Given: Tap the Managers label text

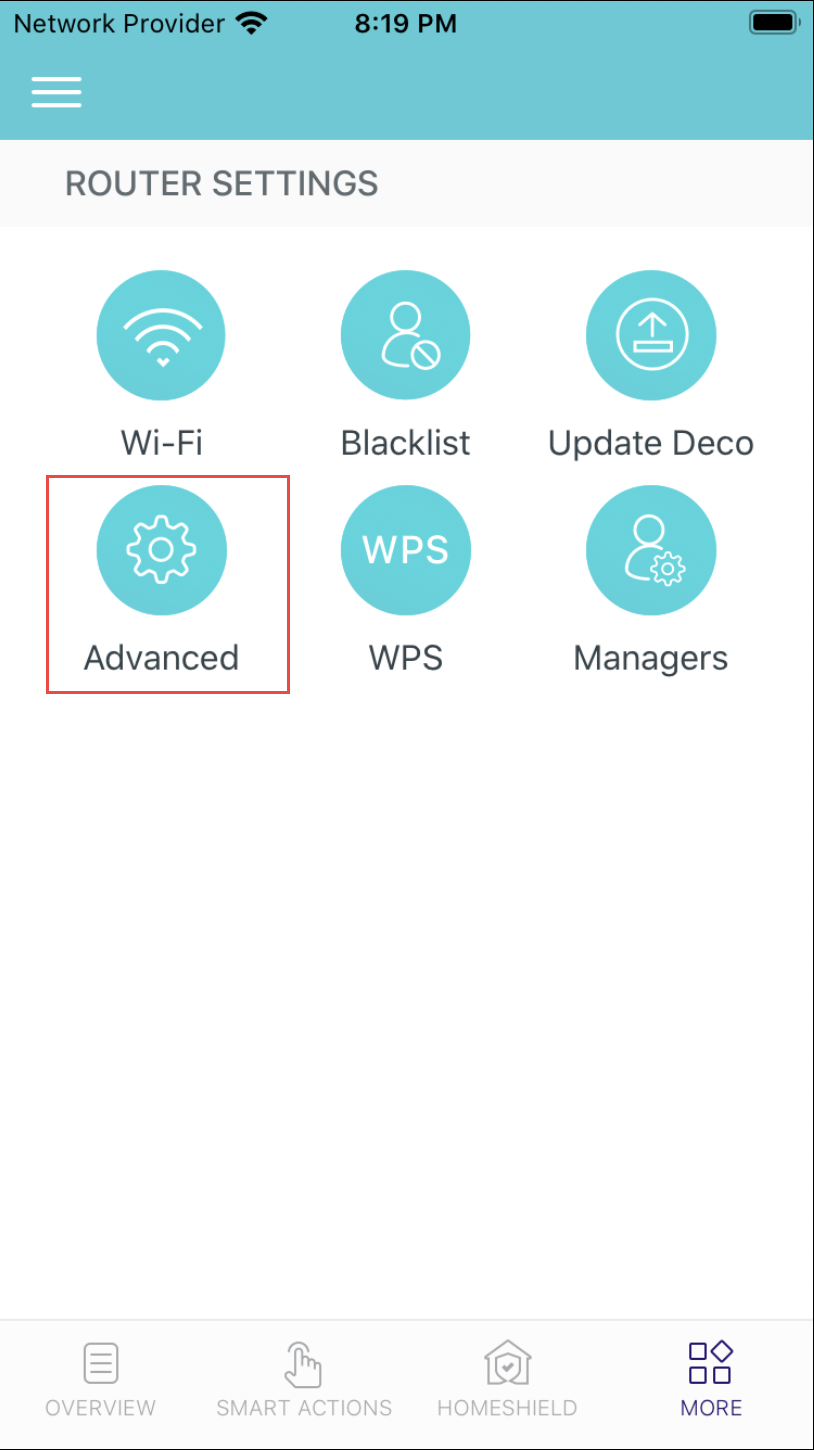Looking at the screenshot, I should (x=650, y=657).
